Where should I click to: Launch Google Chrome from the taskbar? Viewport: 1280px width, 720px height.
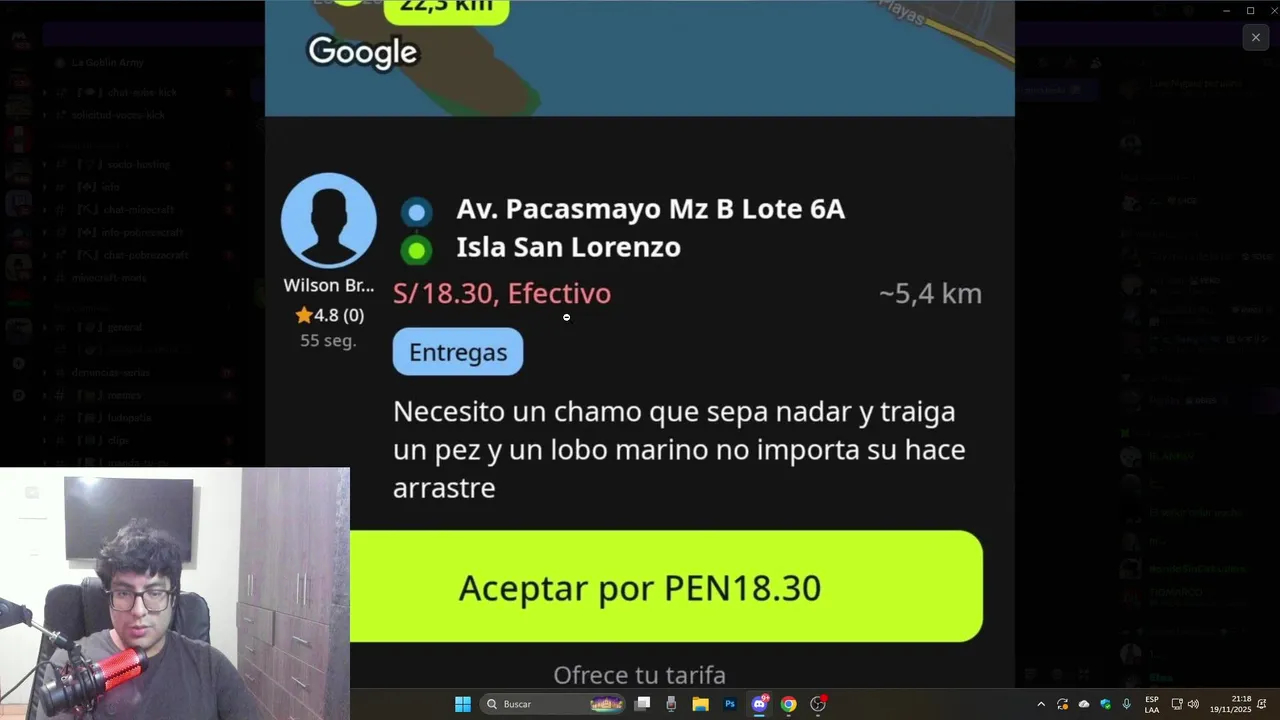point(788,704)
